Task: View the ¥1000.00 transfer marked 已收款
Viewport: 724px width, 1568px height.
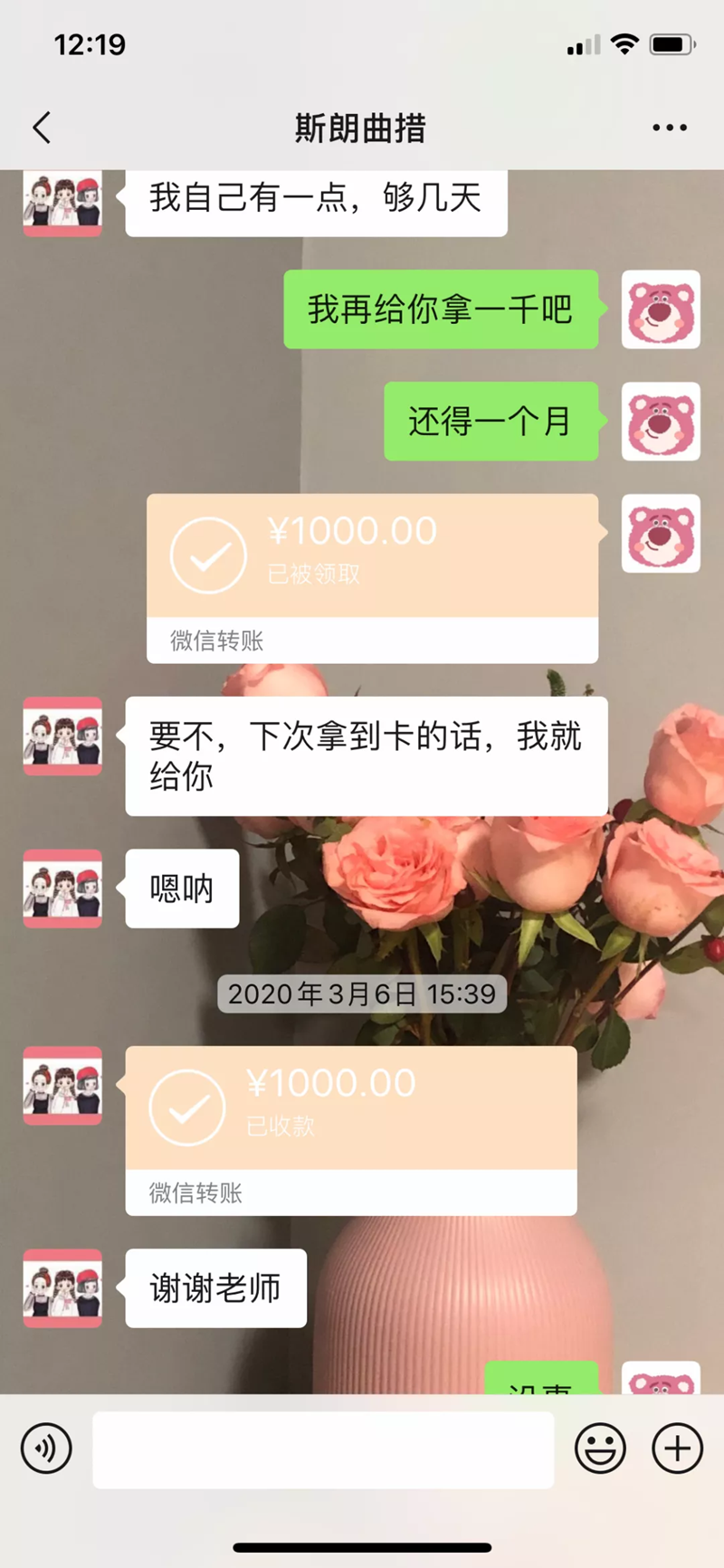Action: [351, 1129]
